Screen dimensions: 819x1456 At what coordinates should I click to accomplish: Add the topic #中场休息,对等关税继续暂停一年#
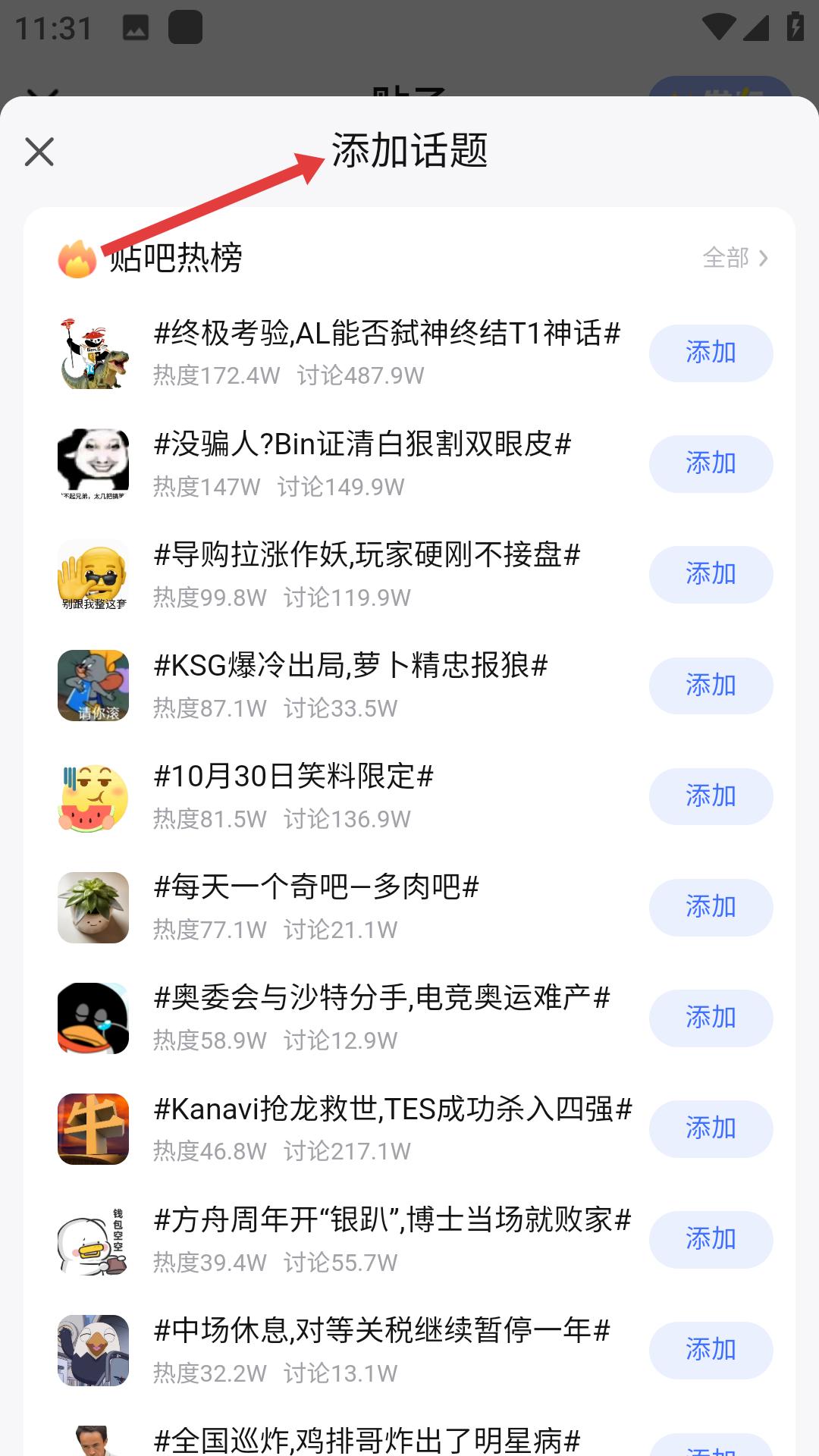pos(711,1351)
